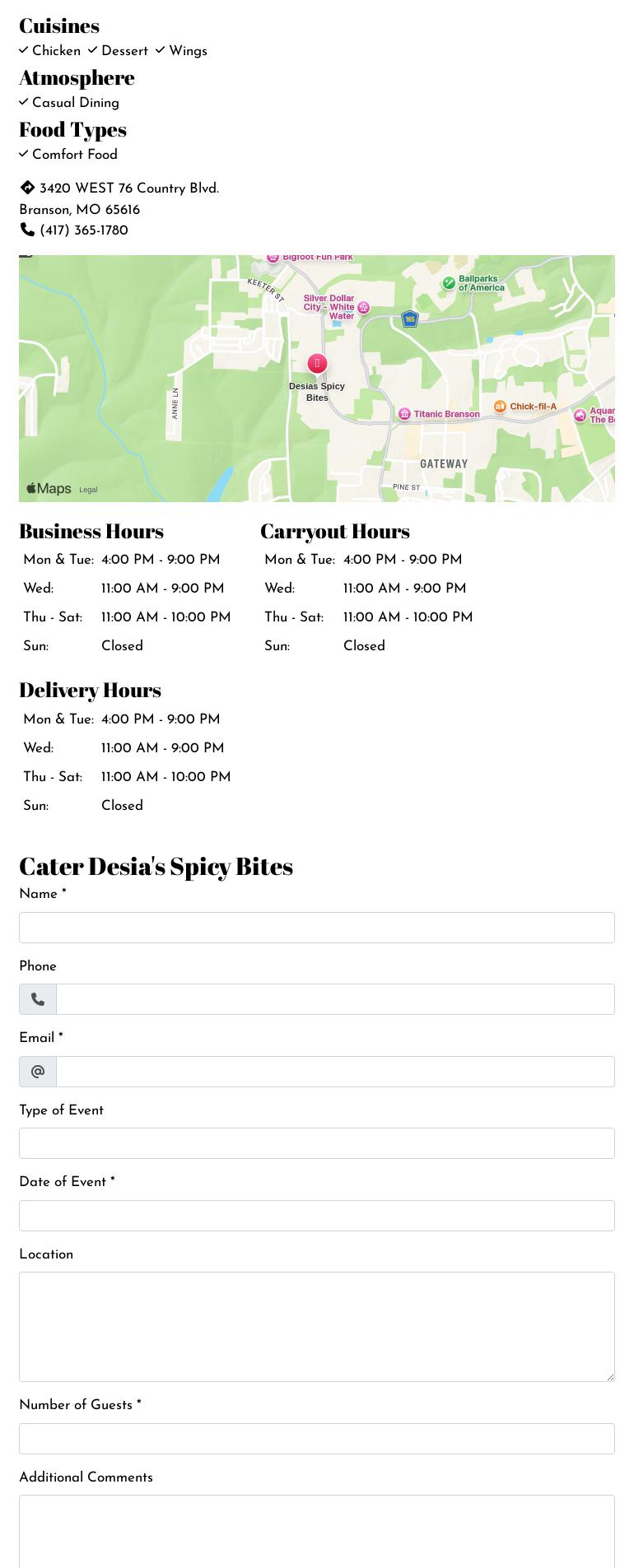Toggle the Casual Dining atmosphere check
The height and width of the screenshot is (1568, 634).
pyautogui.click(x=23, y=102)
